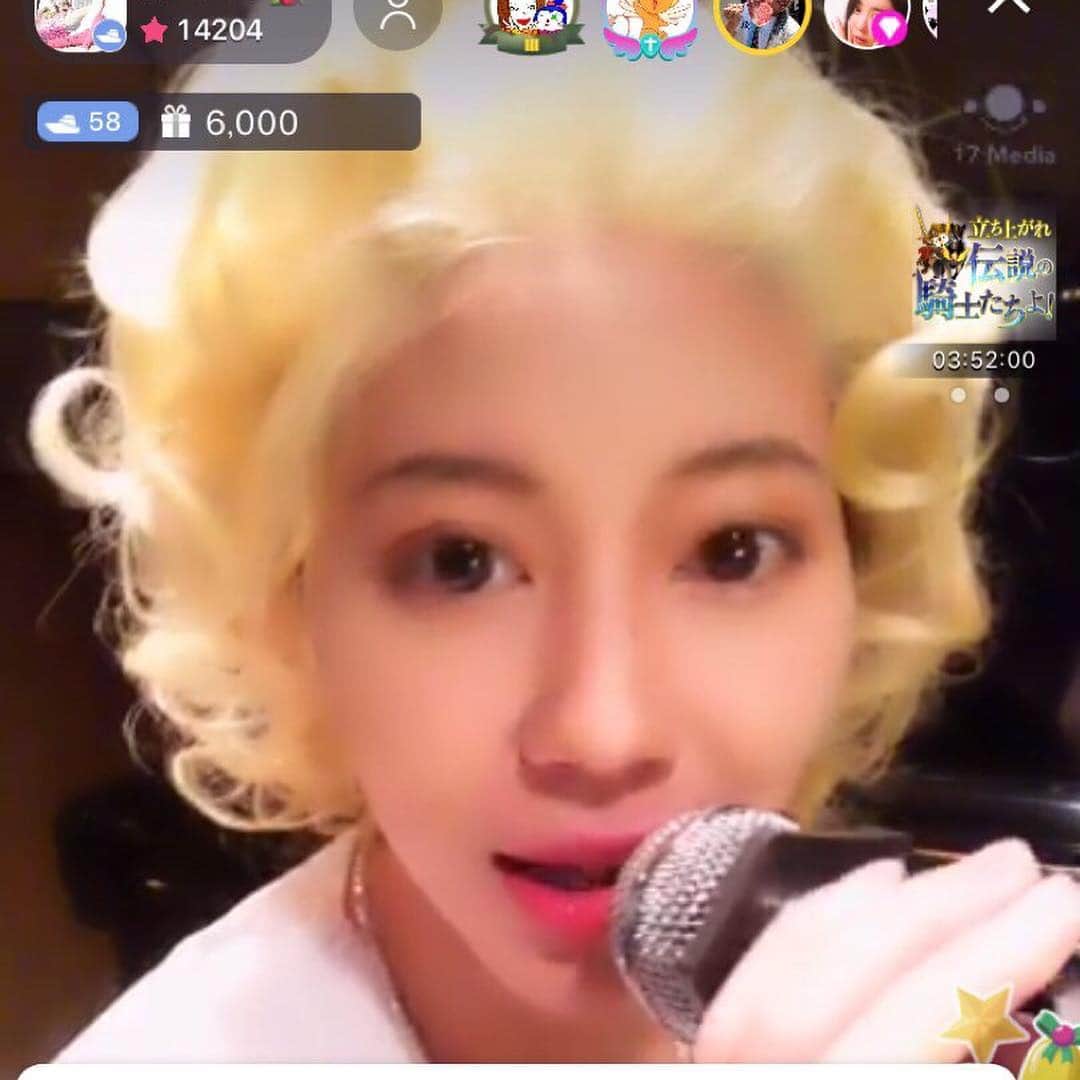Open the viewer avatar with the pink diamond badge

click(865, 24)
